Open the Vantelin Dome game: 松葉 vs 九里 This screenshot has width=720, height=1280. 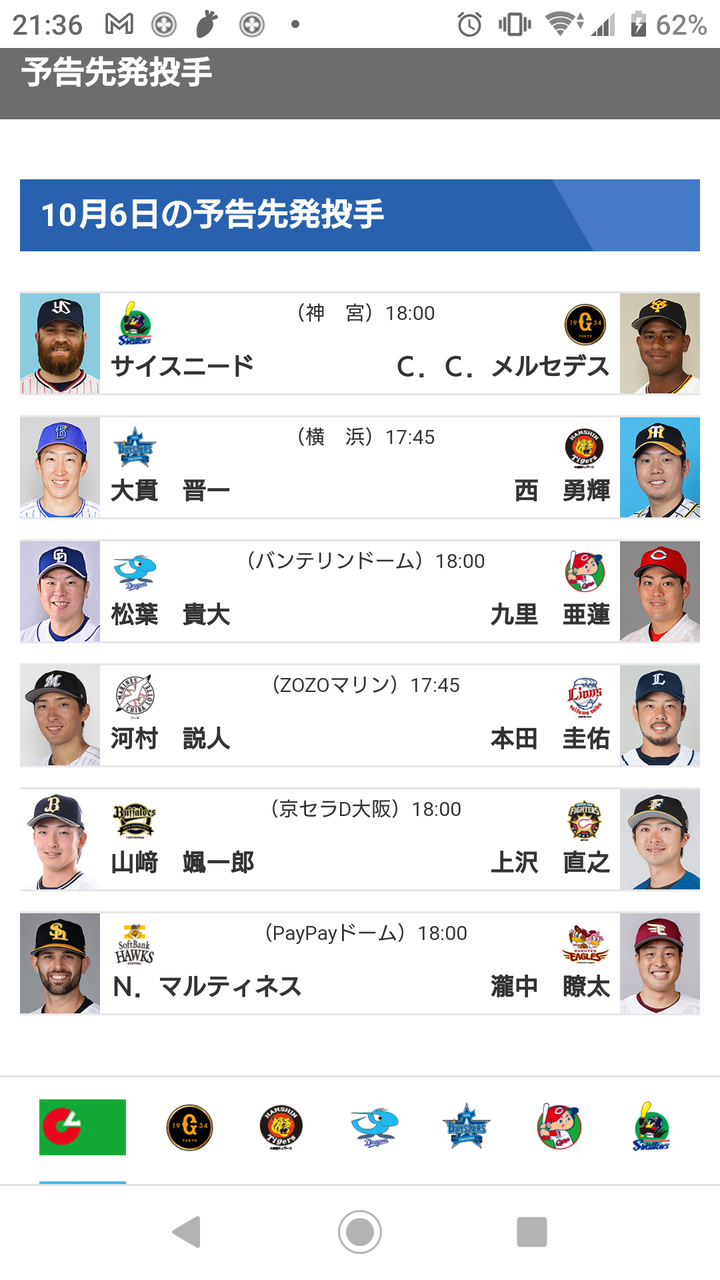click(x=360, y=592)
